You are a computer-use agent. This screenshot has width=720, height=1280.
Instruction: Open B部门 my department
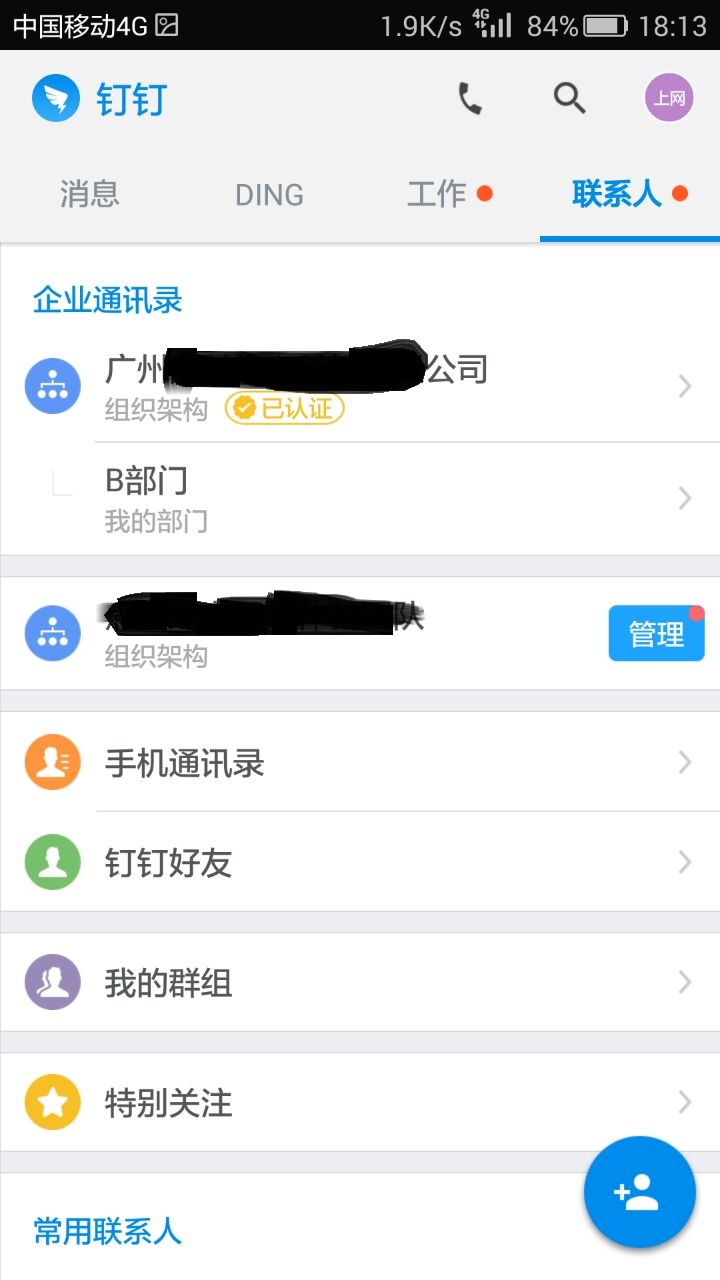[x=360, y=498]
